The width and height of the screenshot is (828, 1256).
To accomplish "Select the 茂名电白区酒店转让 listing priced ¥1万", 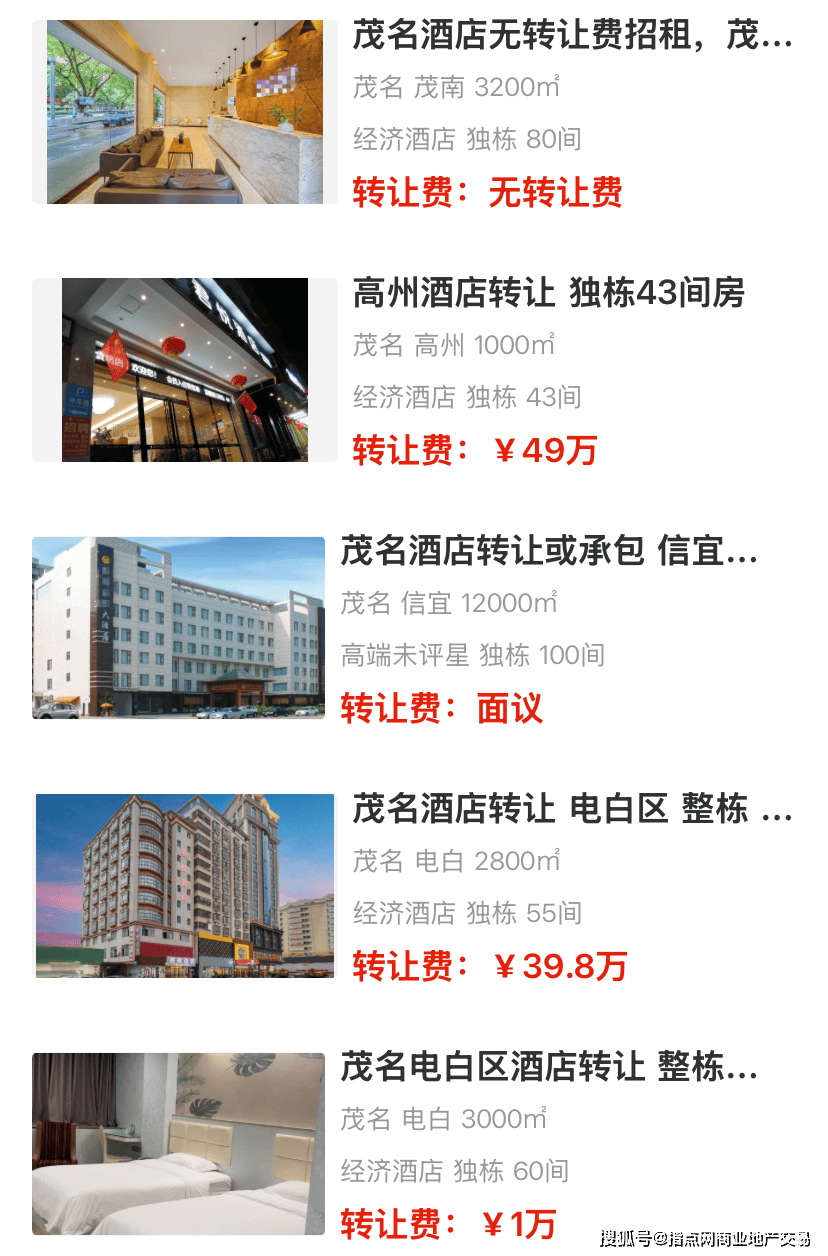I will tap(548, 1067).
